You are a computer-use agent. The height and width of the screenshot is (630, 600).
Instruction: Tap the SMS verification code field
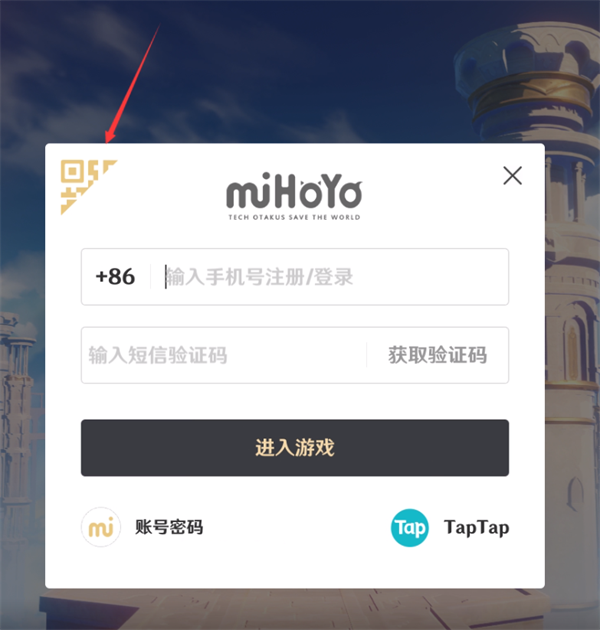click(x=220, y=355)
